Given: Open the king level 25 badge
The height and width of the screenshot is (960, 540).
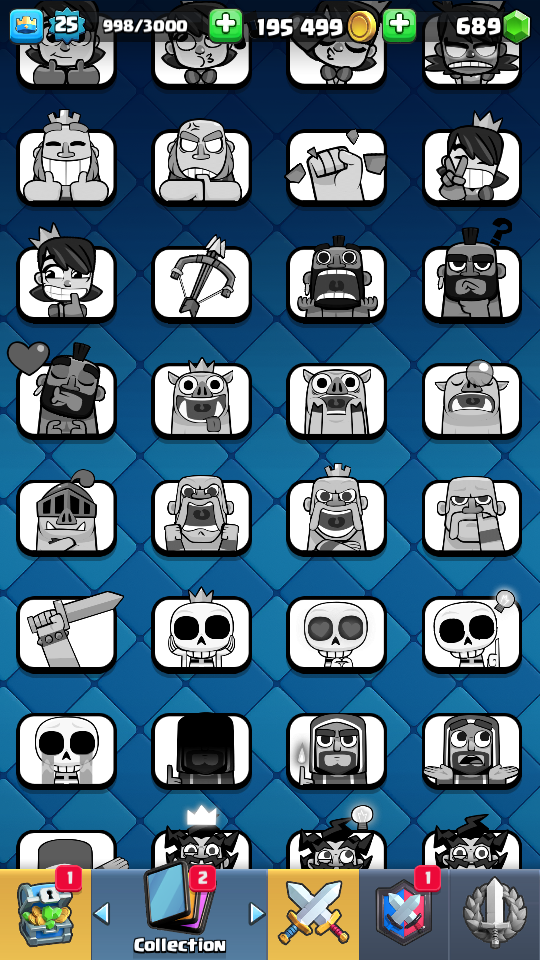Looking at the screenshot, I should click(x=66, y=26).
